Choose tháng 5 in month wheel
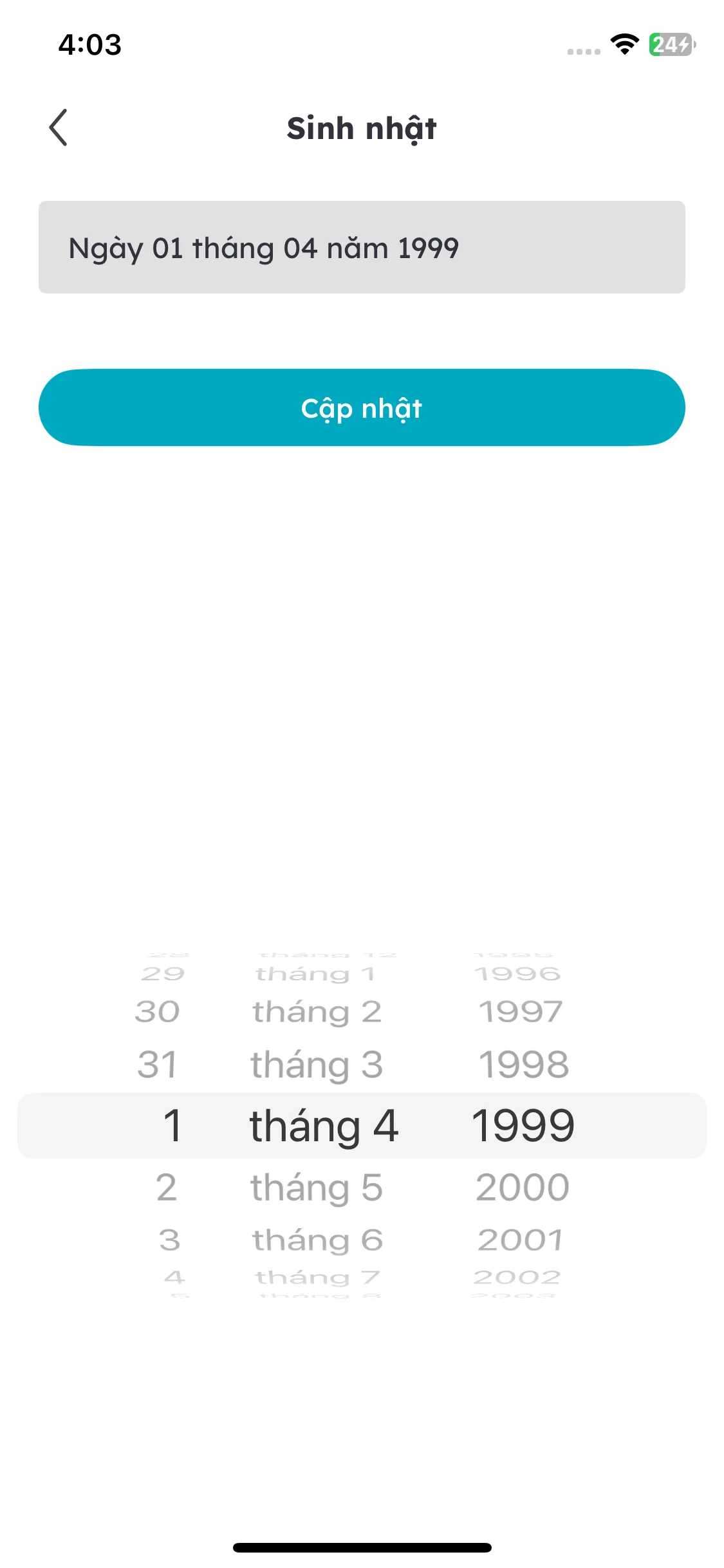724x1568 pixels. tap(317, 1187)
